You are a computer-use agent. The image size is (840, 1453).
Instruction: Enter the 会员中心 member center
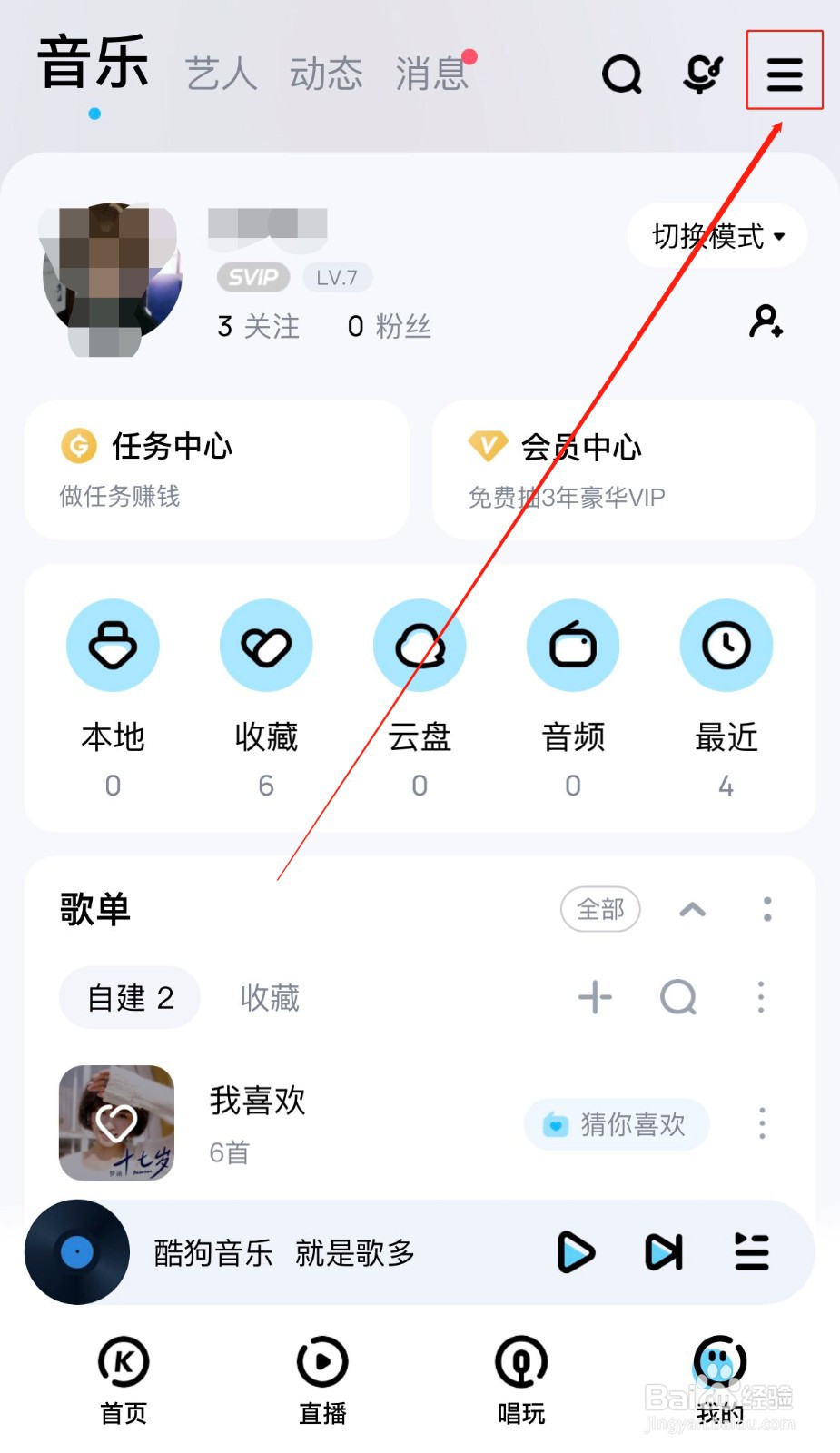tap(623, 469)
